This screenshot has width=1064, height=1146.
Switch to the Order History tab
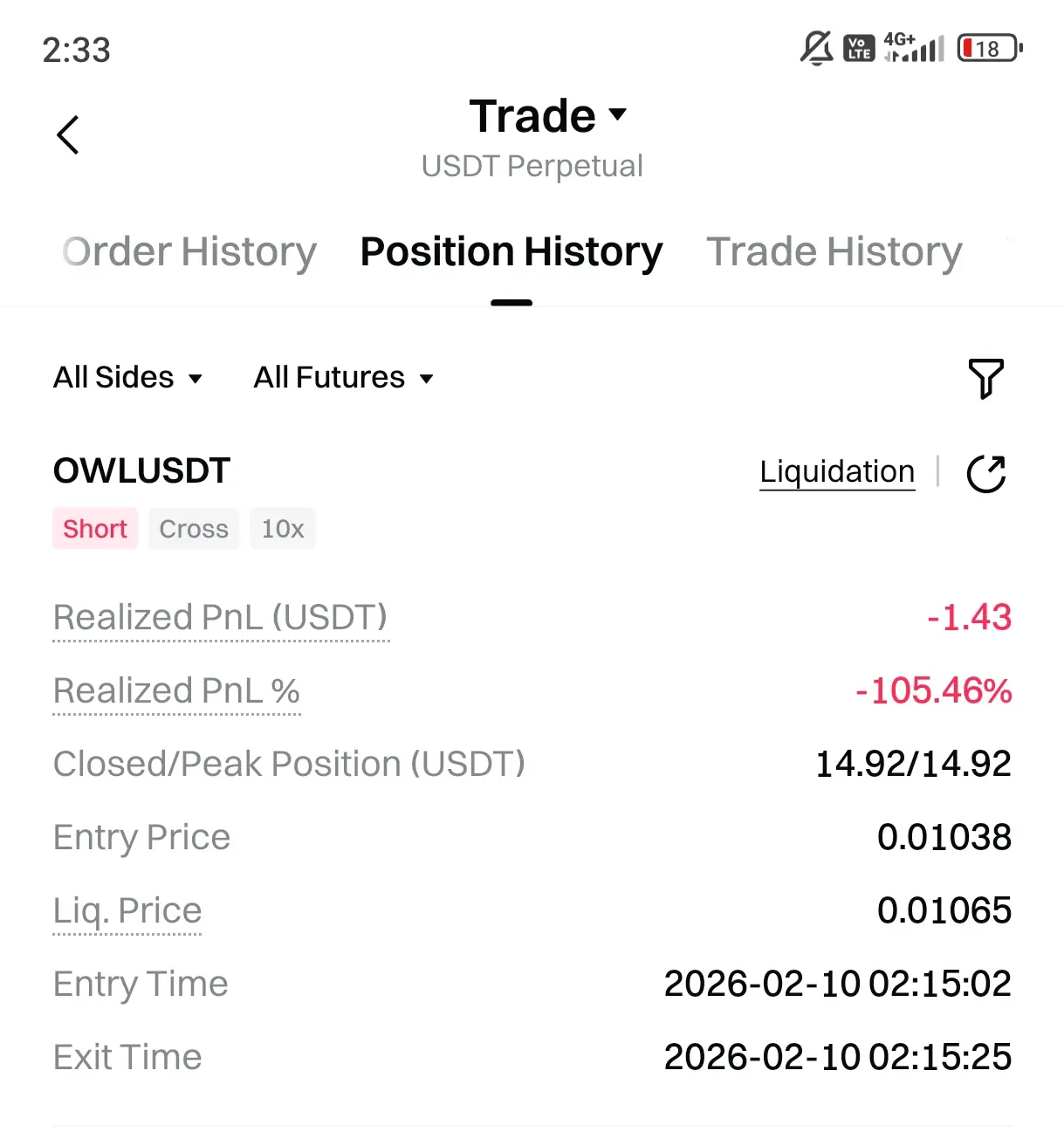pos(190,252)
